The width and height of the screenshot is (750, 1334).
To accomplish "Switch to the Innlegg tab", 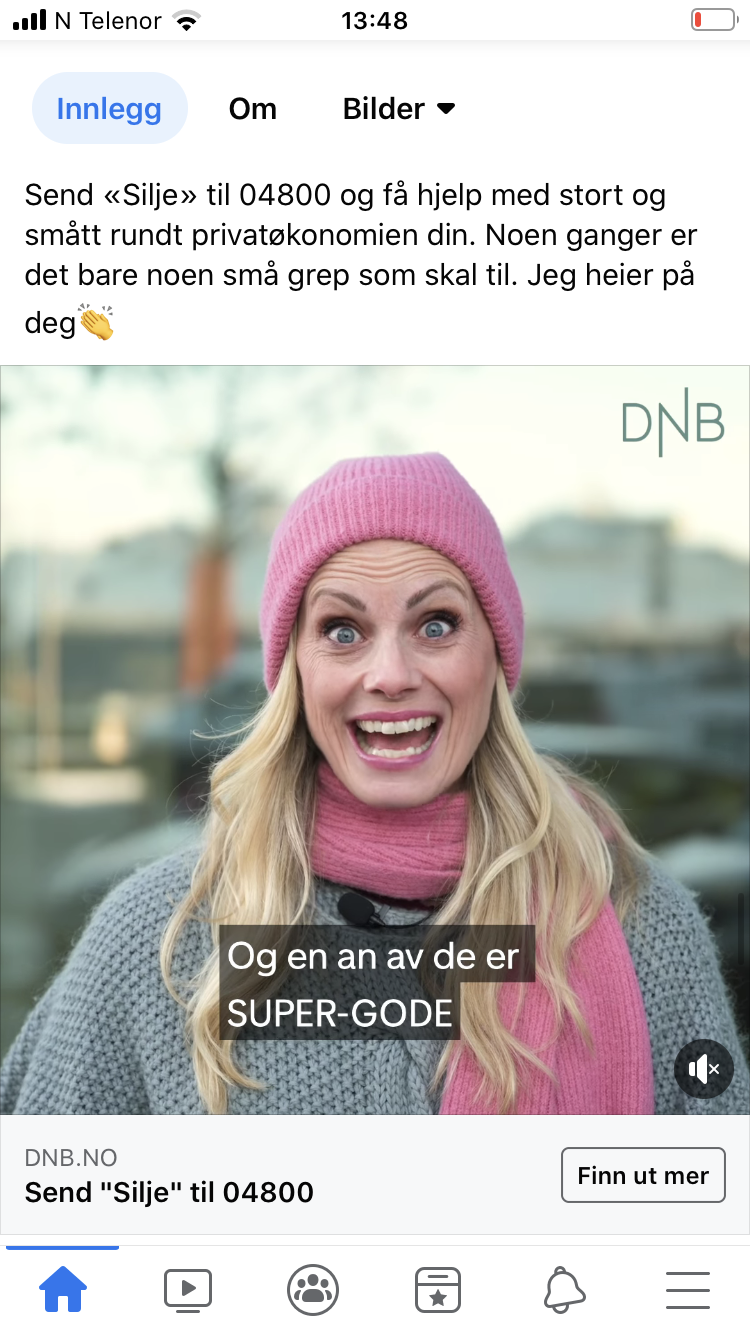I will click(109, 108).
